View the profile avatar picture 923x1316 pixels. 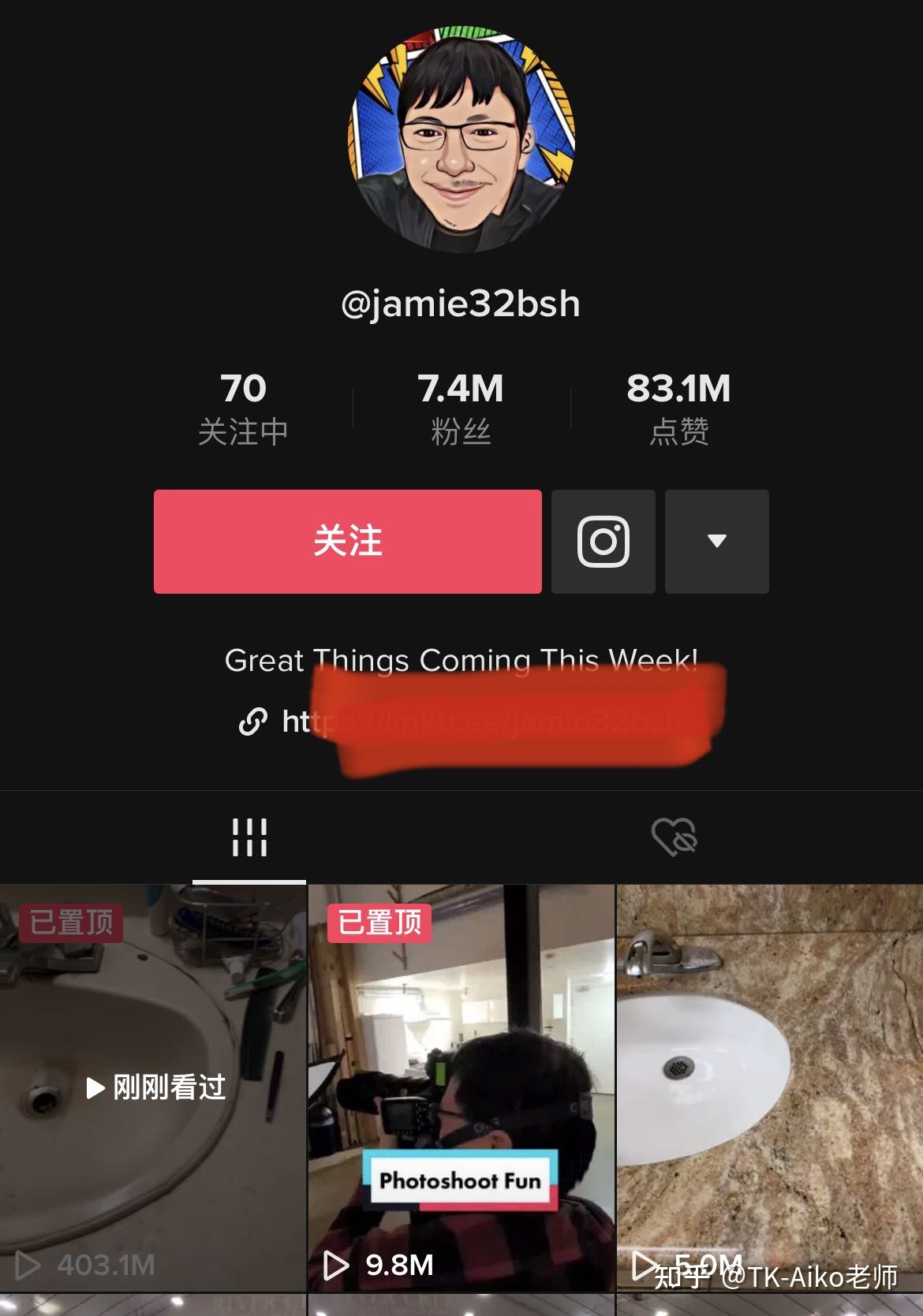pos(461,140)
